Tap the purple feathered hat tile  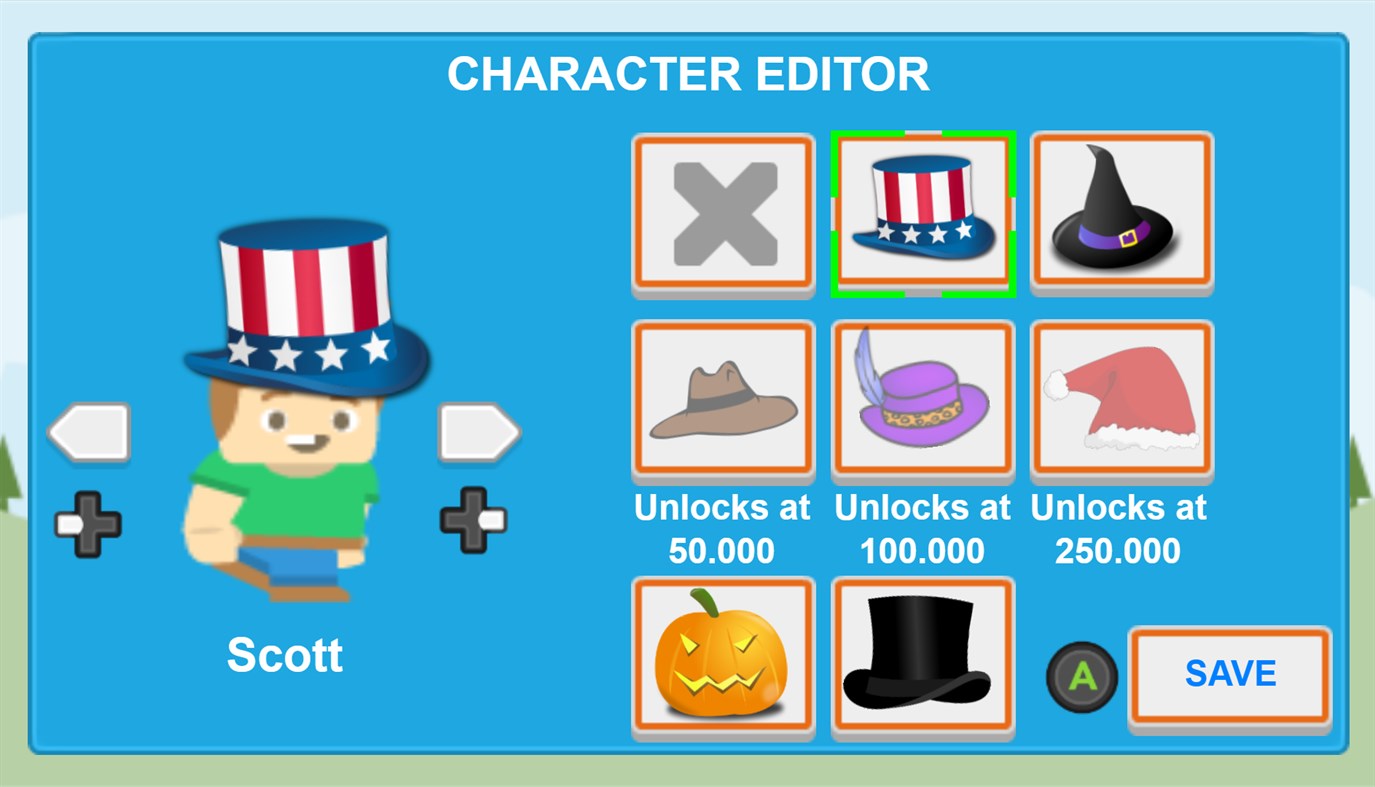pos(922,399)
